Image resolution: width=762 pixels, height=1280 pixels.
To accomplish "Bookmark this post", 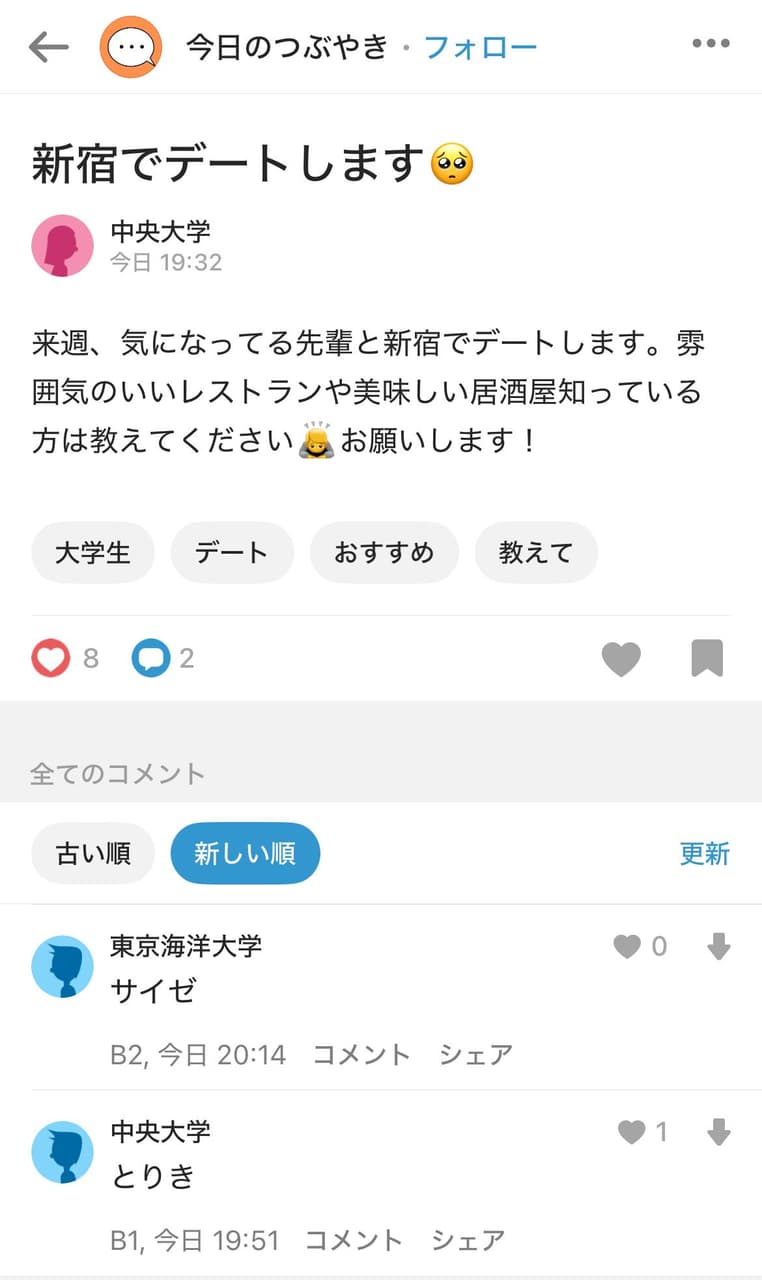I will pos(706,659).
